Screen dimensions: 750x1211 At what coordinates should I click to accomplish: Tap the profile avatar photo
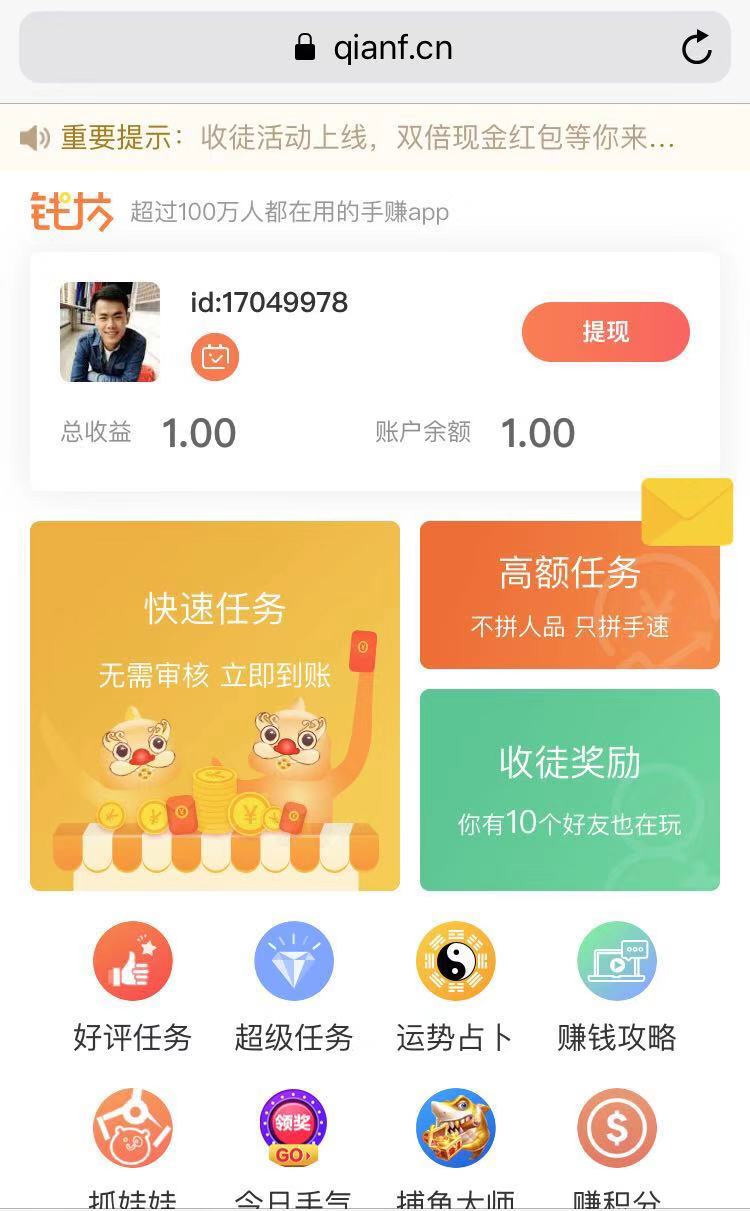pos(110,332)
